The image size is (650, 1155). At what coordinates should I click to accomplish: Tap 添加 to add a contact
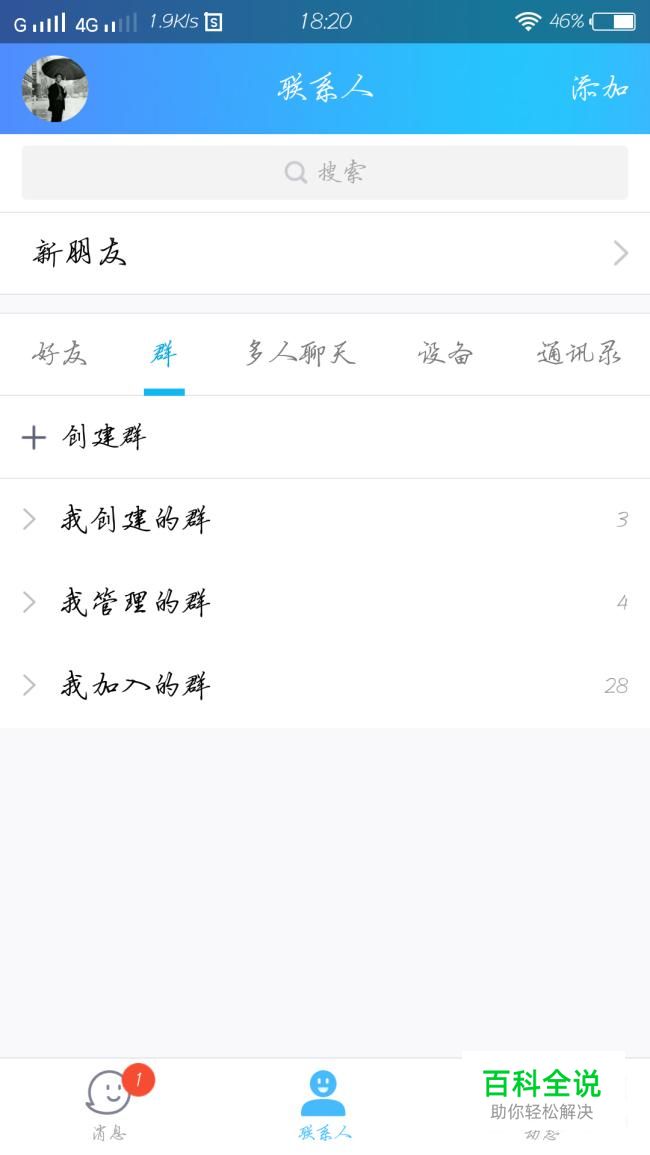point(599,88)
